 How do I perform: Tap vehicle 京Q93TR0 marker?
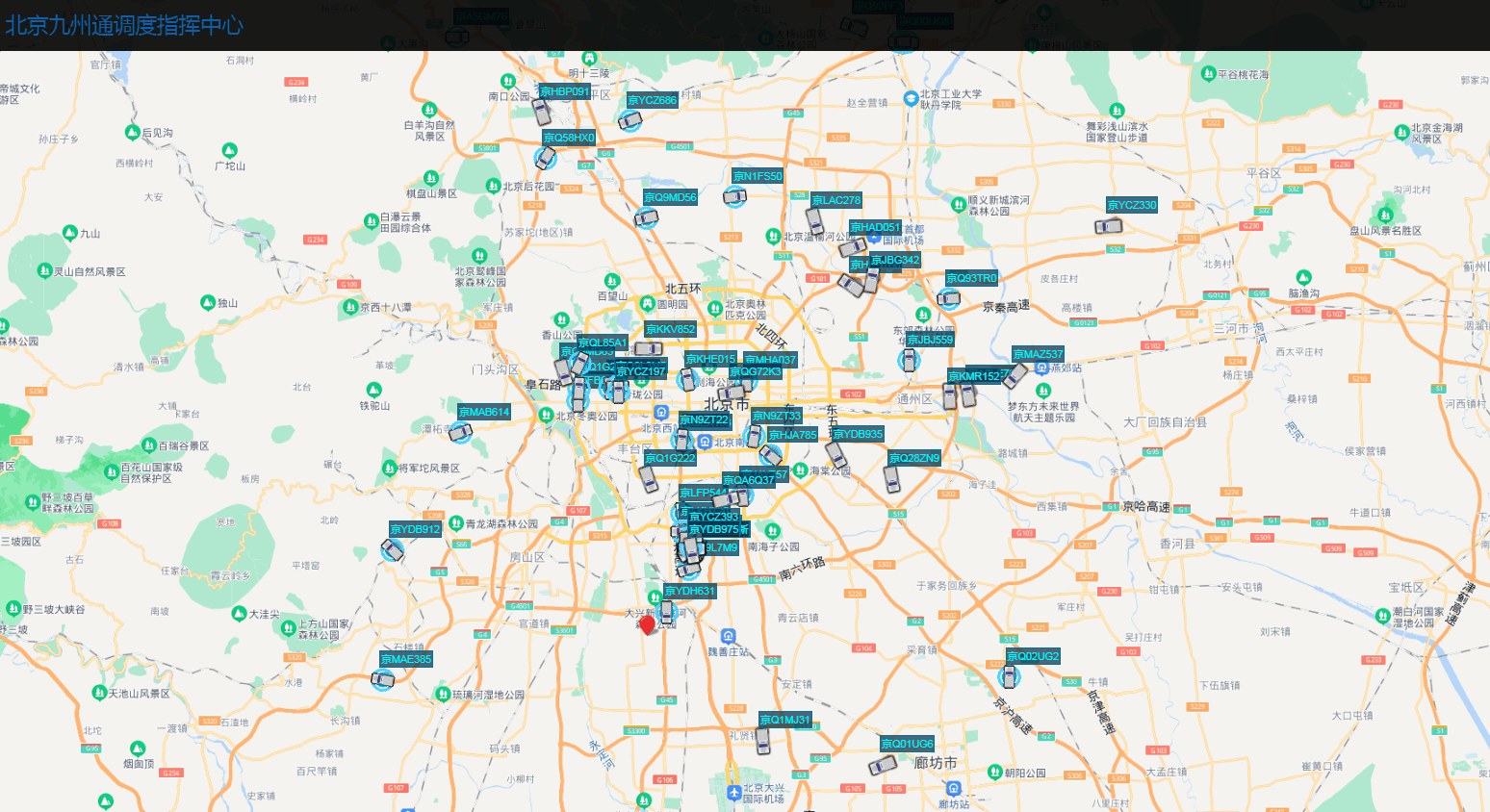pos(949,298)
